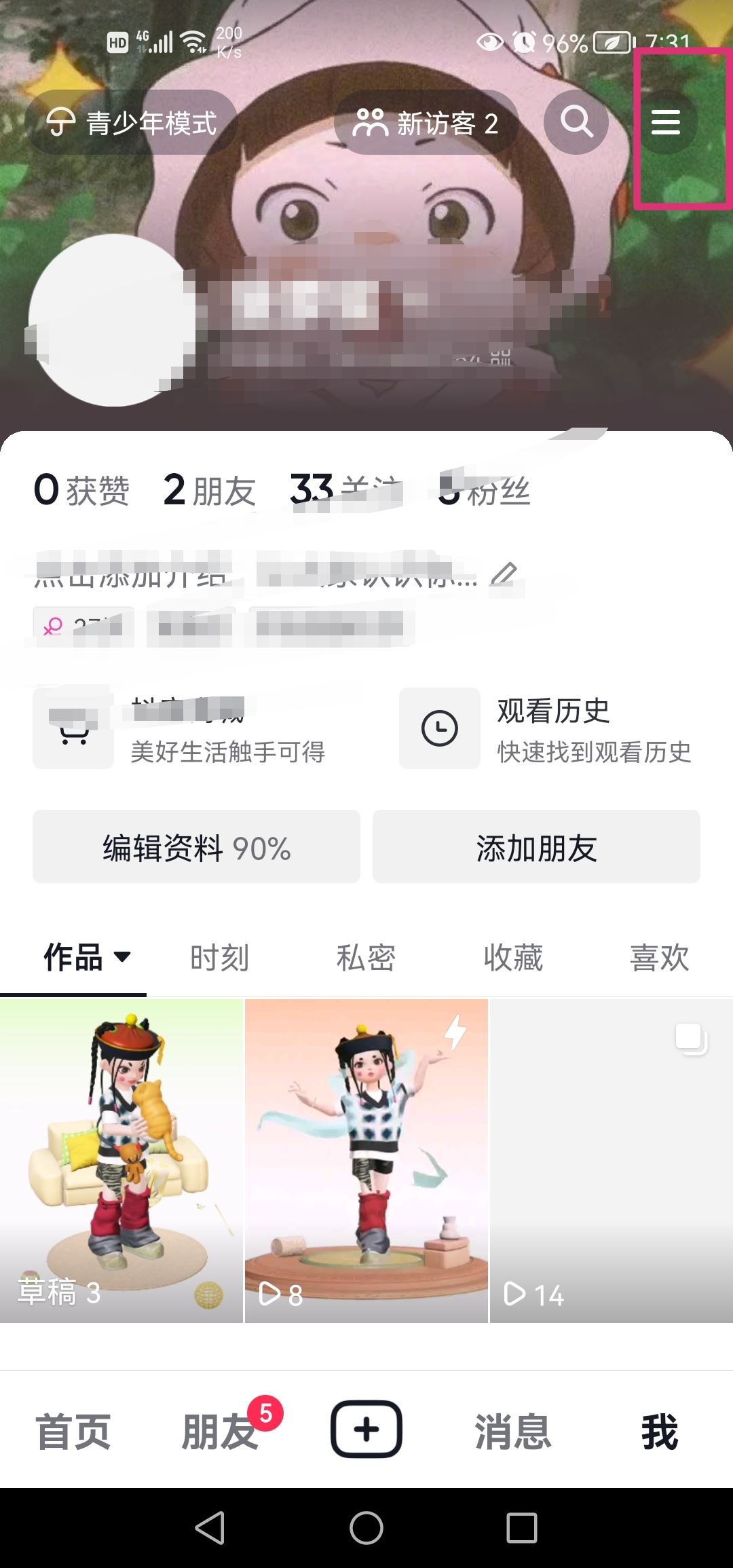Switch to the 收藏 tab
This screenshot has height=1568, width=733.
coord(514,956)
